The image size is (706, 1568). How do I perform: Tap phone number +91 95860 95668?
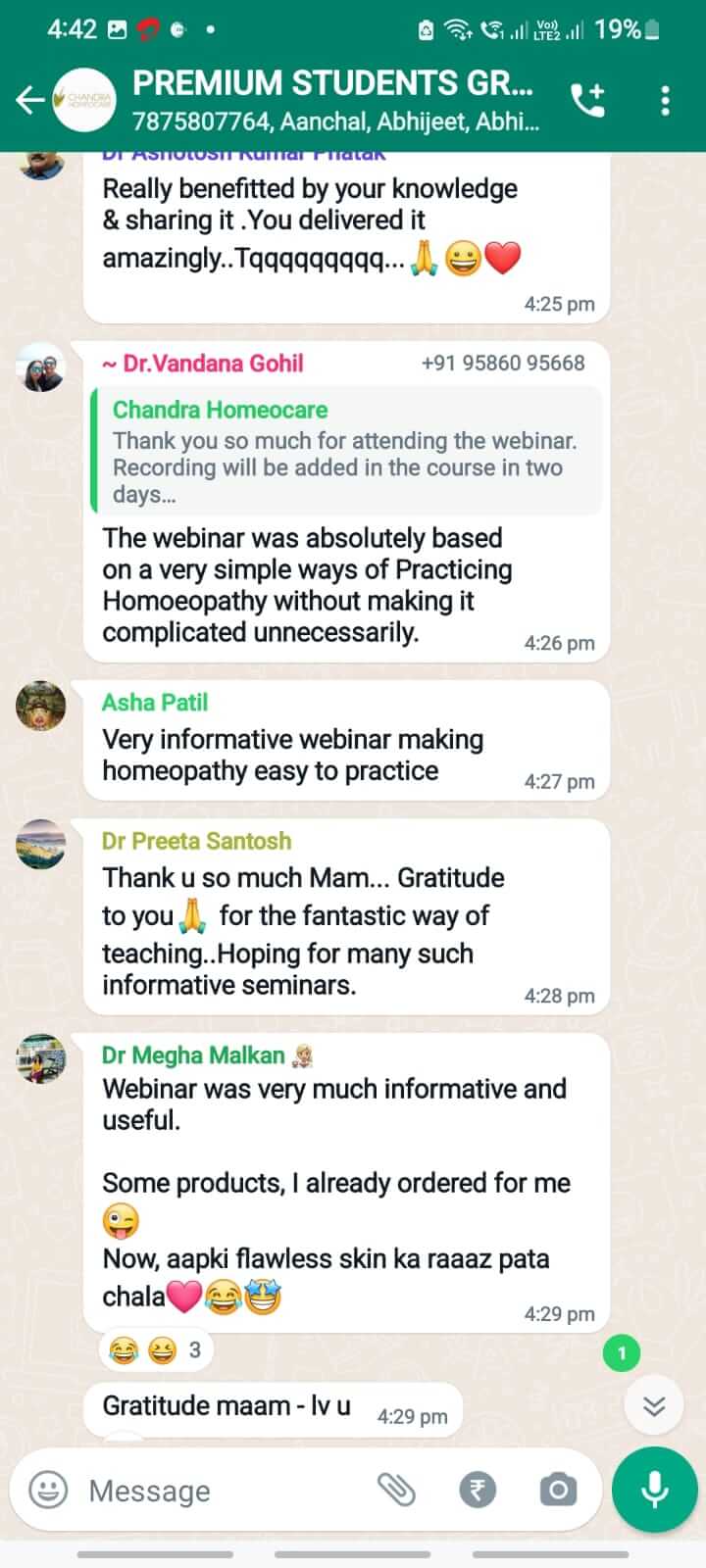tap(502, 364)
